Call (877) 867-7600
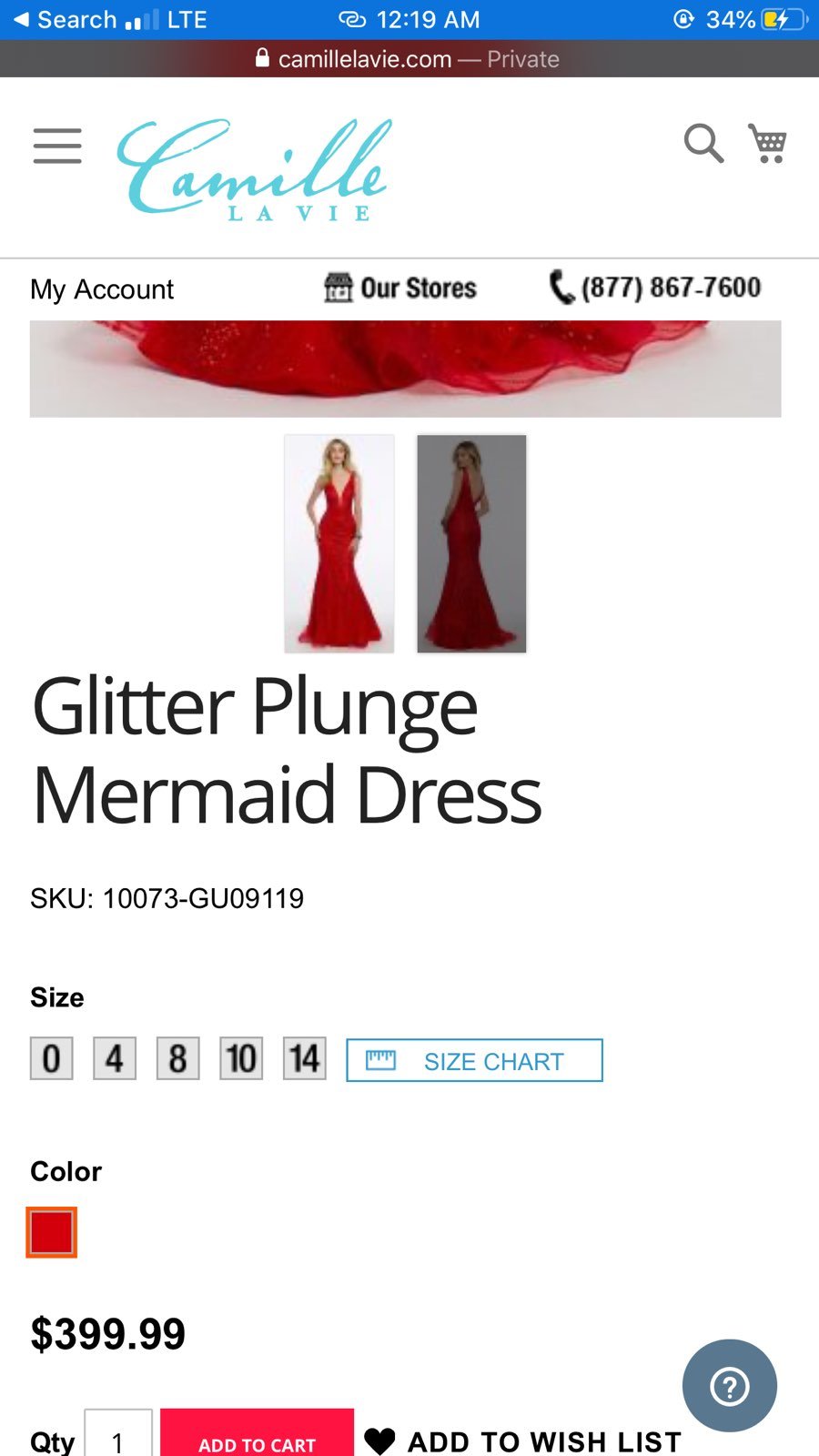819x1456 pixels. [x=655, y=288]
